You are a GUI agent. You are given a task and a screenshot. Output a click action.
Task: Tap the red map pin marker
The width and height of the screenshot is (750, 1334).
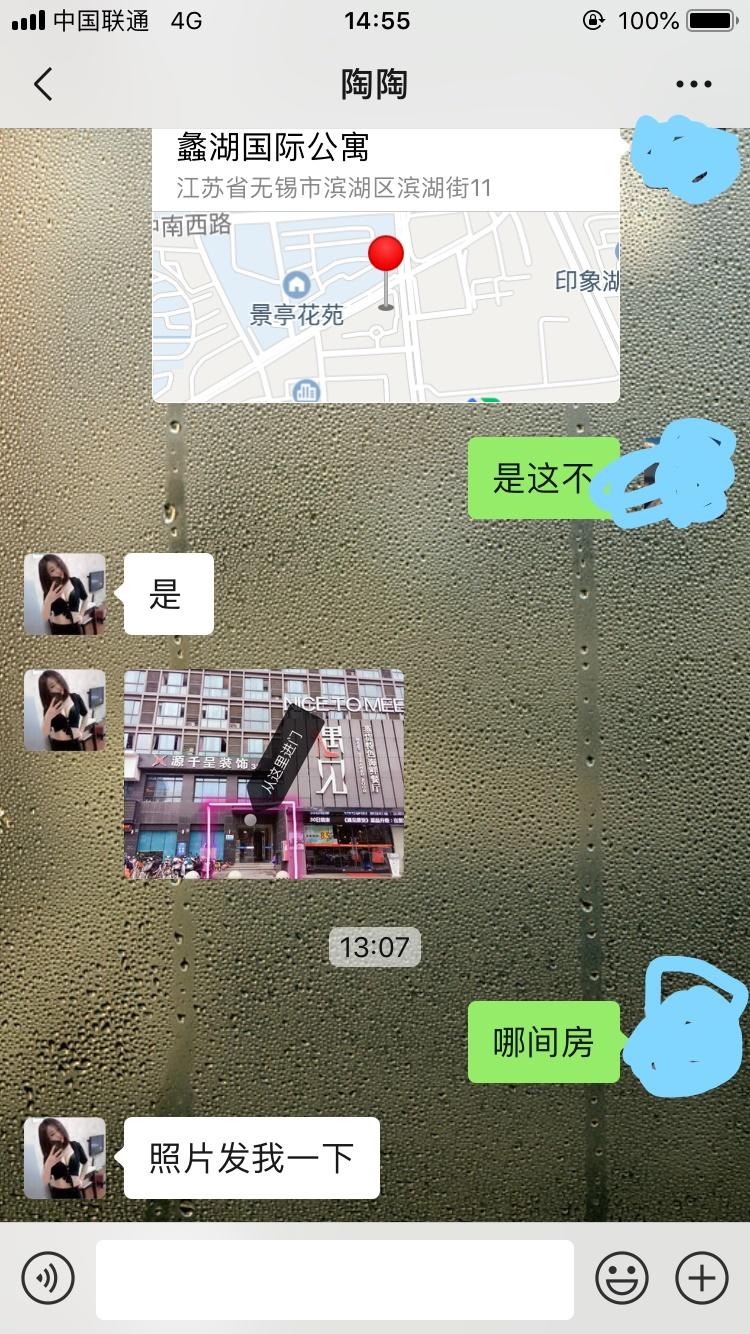point(385,253)
